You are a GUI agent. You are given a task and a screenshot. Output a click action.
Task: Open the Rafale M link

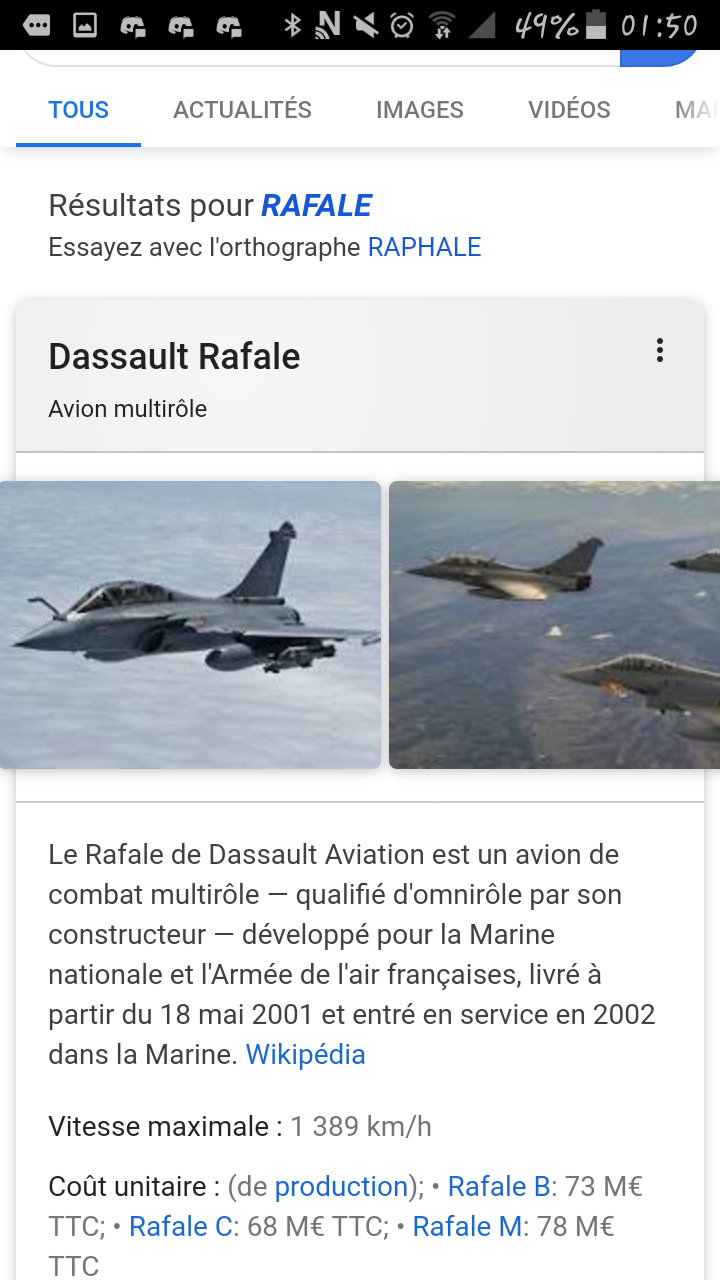tap(467, 1226)
